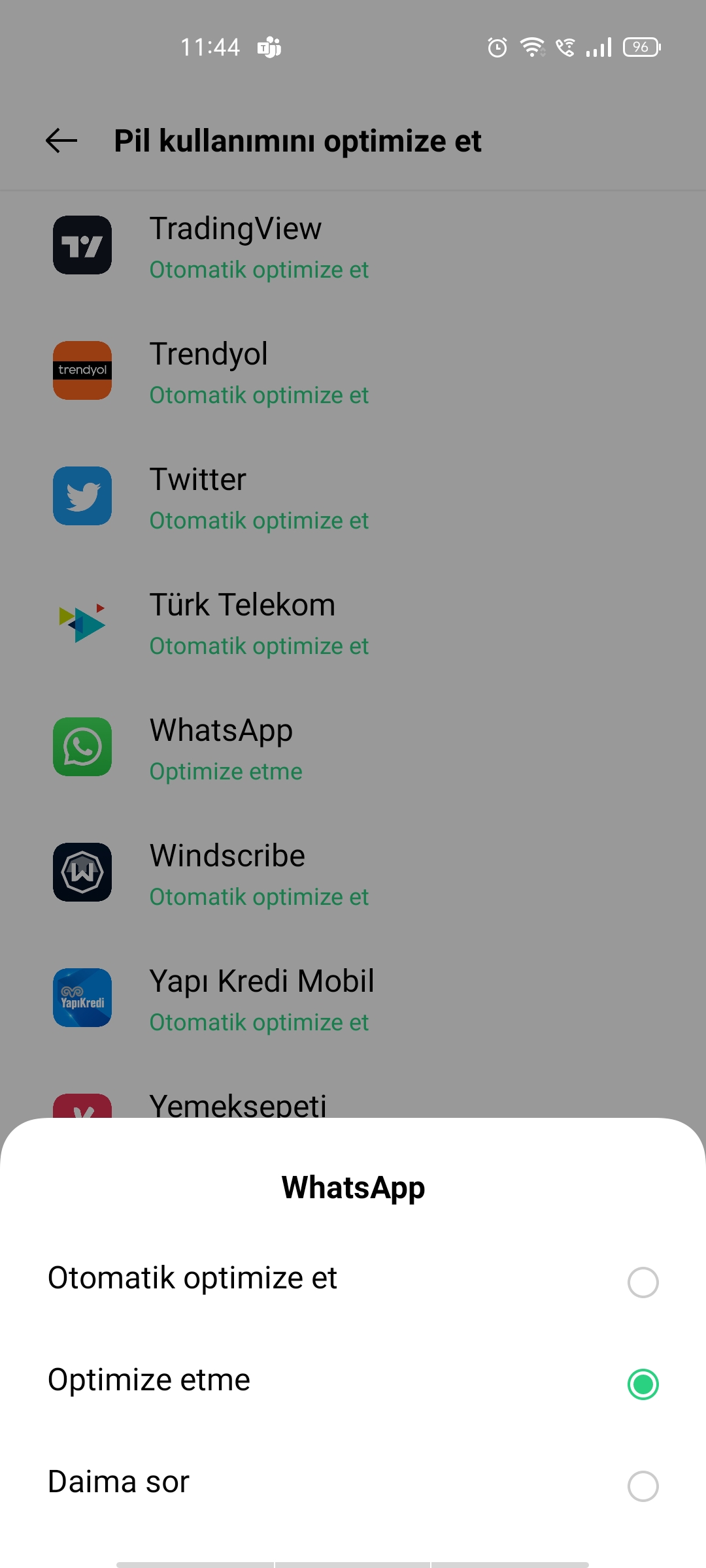Tap the WhatsApp row in the list
Screen dimensions: 706x1568
(353, 749)
